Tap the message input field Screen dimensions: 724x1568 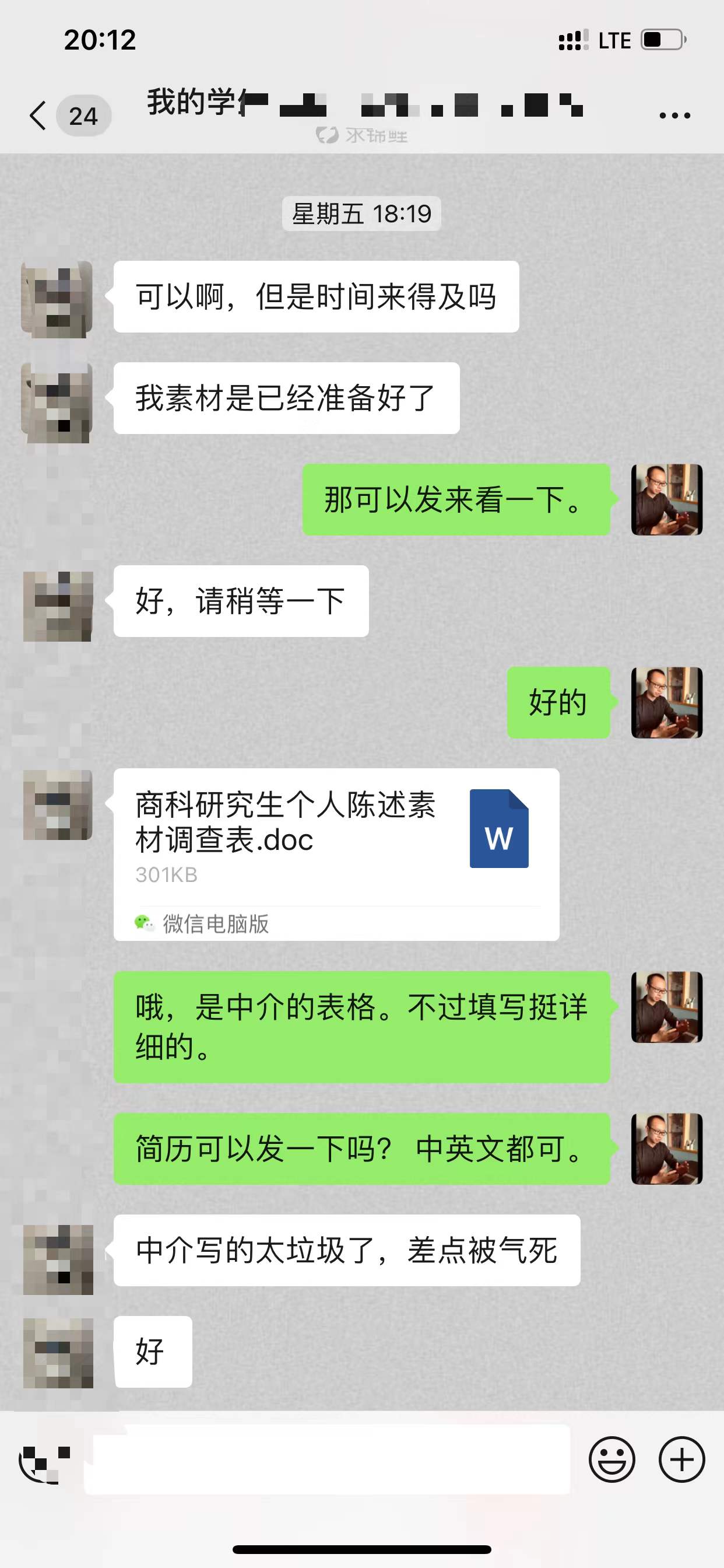(329, 1459)
